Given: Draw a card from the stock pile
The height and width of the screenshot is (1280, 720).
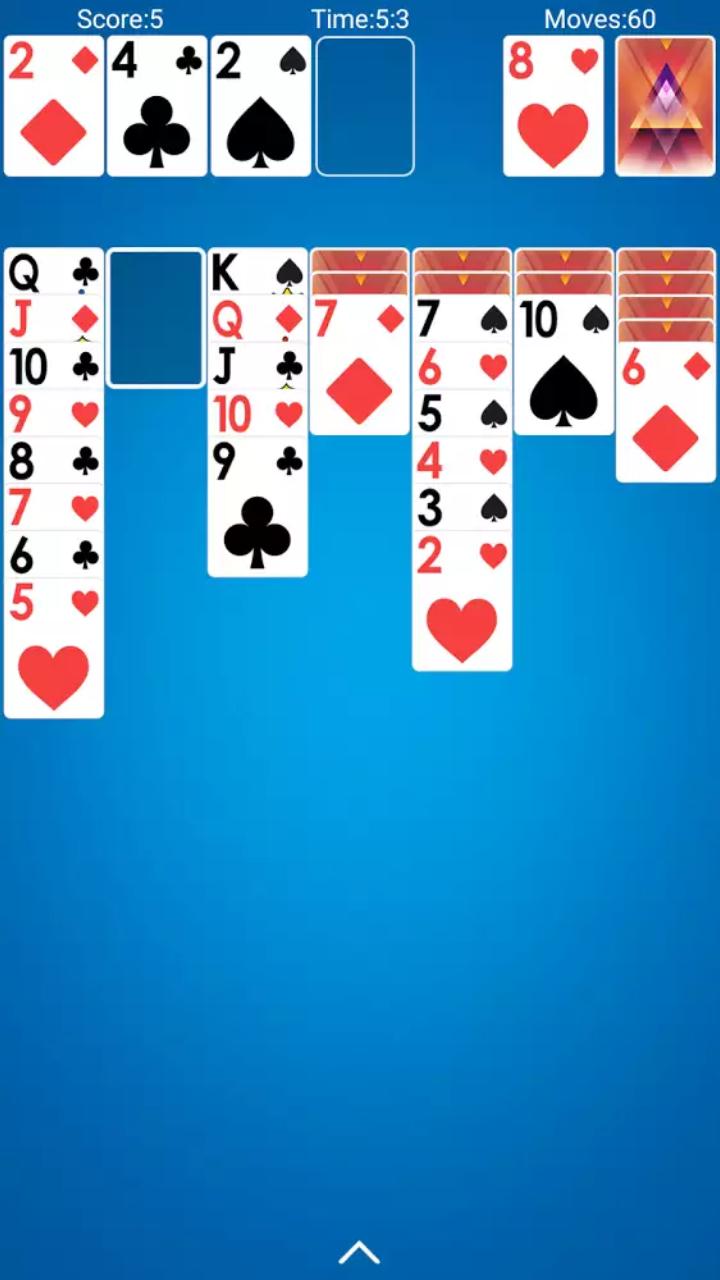Looking at the screenshot, I should click(x=665, y=106).
